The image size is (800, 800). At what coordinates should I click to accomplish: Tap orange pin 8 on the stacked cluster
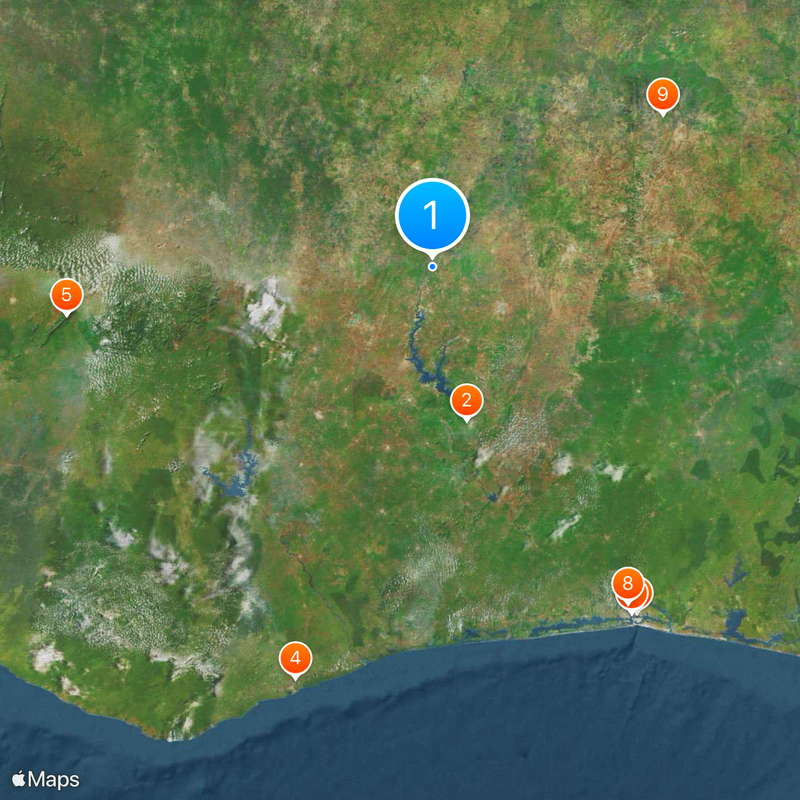[627, 583]
